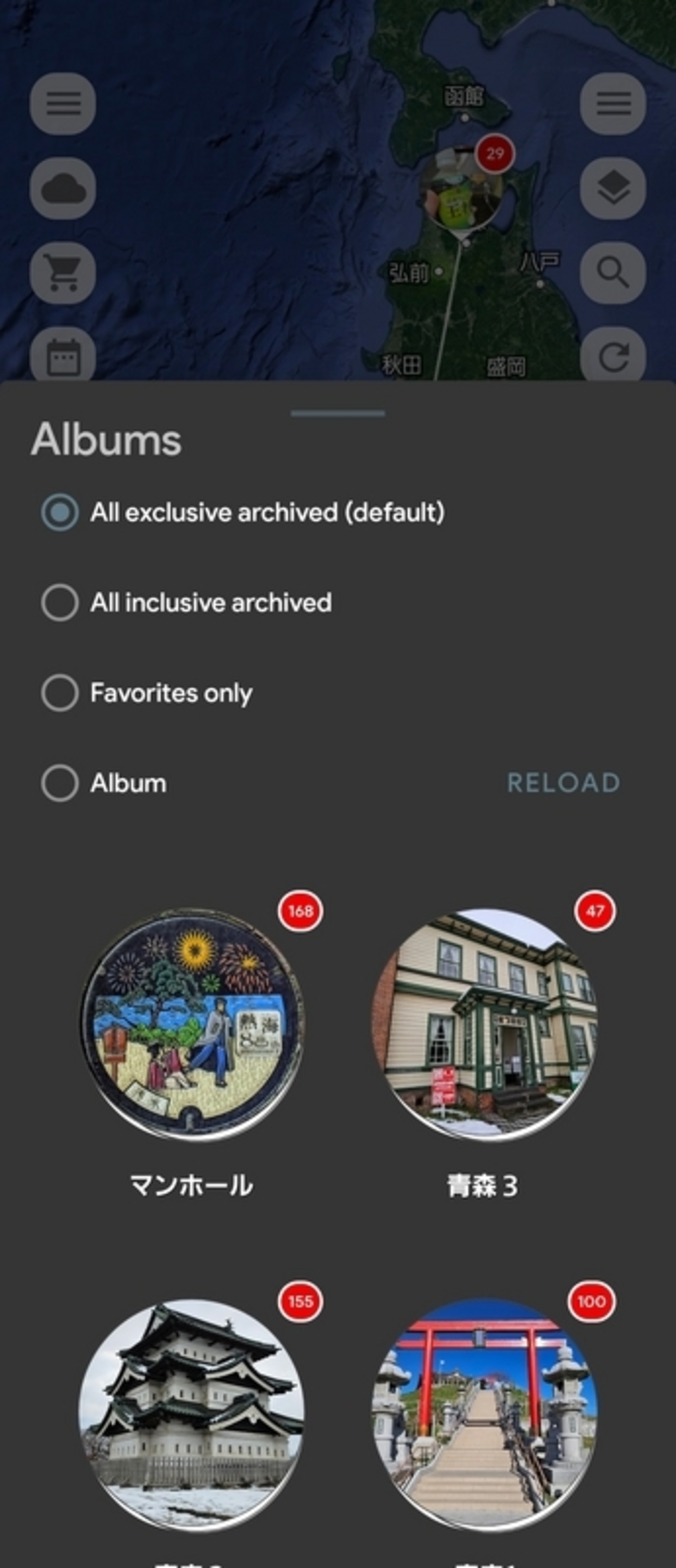Open the マンホール album
Viewport: 676px width, 1568px height.
tap(192, 1024)
